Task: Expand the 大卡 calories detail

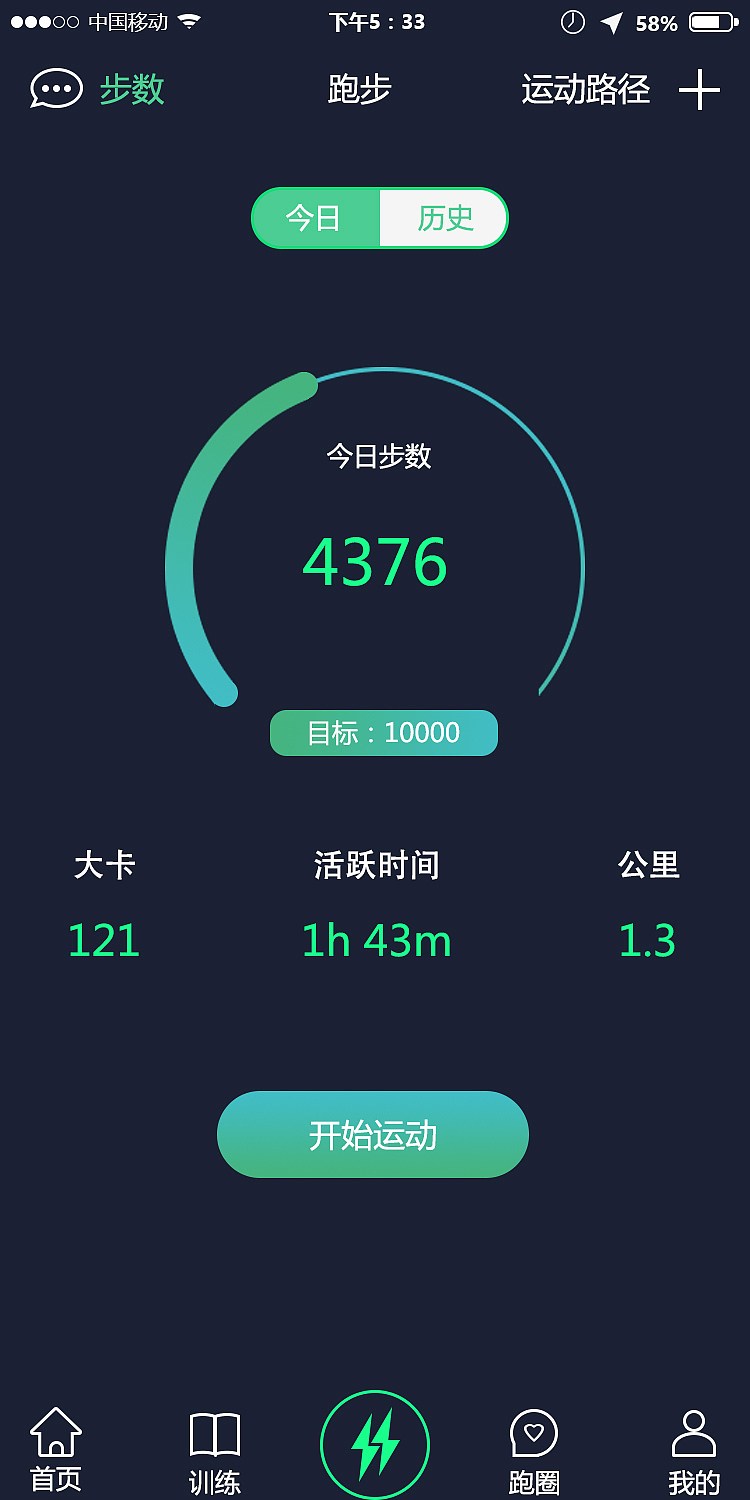Action: 103,905
